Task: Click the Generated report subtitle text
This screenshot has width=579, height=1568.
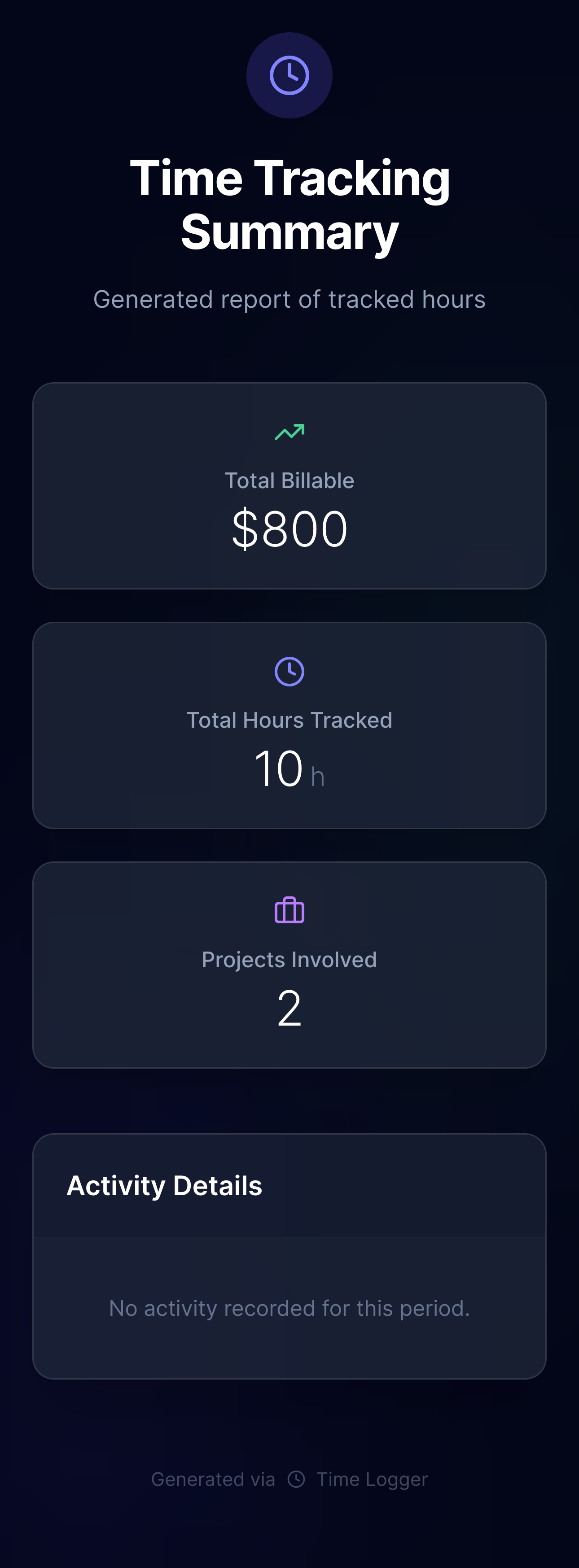Action: click(289, 299)
